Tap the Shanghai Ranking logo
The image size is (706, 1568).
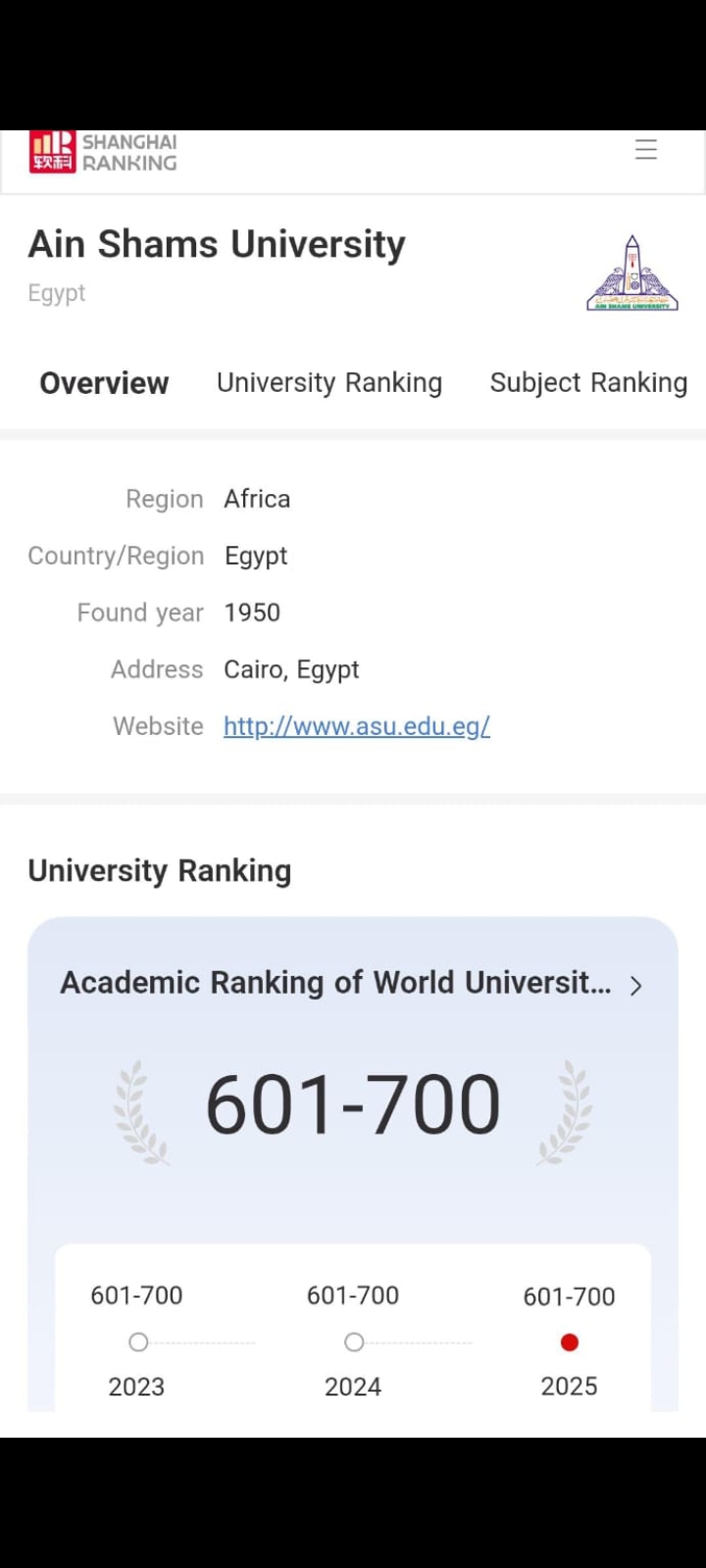point(103,152)
